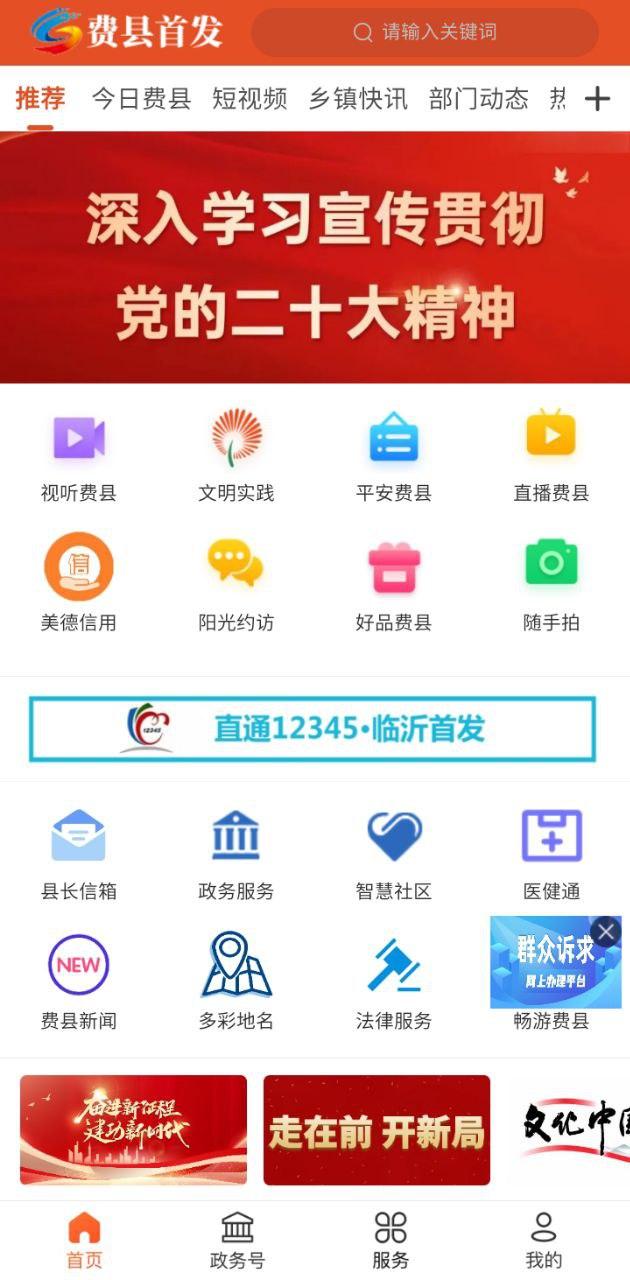
Task: Select the 乡镇快讯 tab
Action: (358, 98)
